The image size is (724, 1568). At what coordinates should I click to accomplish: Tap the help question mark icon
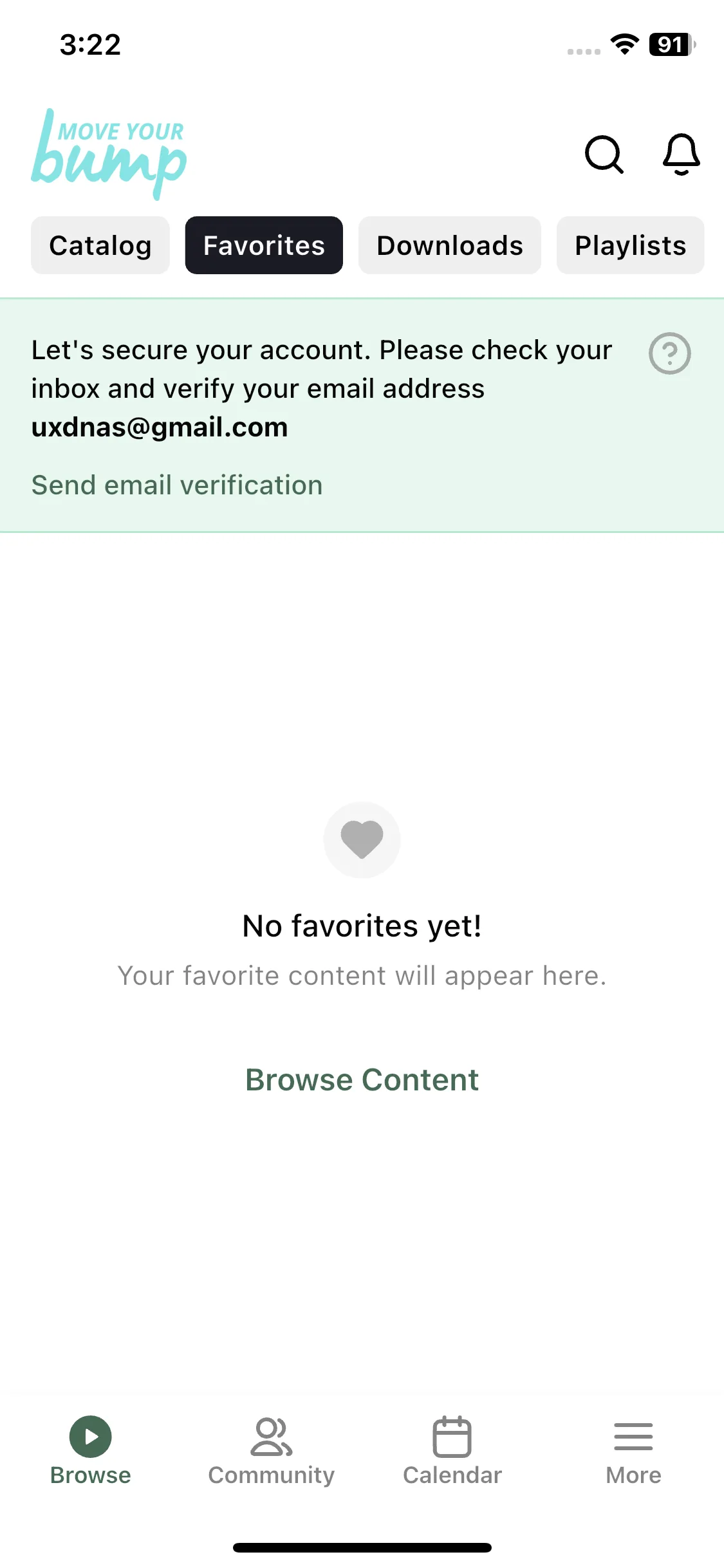669,353
